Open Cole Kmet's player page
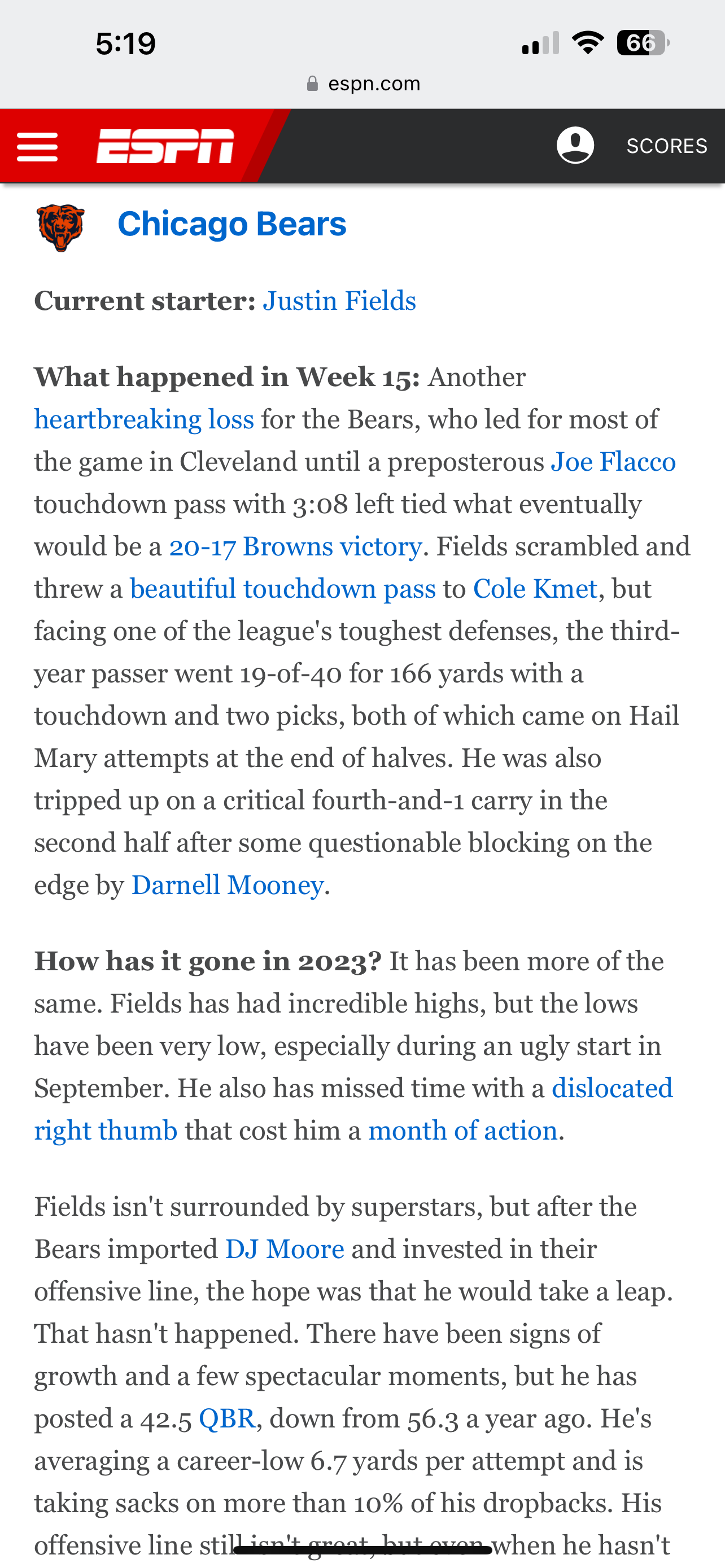The width and height of the screenshot is (725, 1568). (x=535, y=589)
